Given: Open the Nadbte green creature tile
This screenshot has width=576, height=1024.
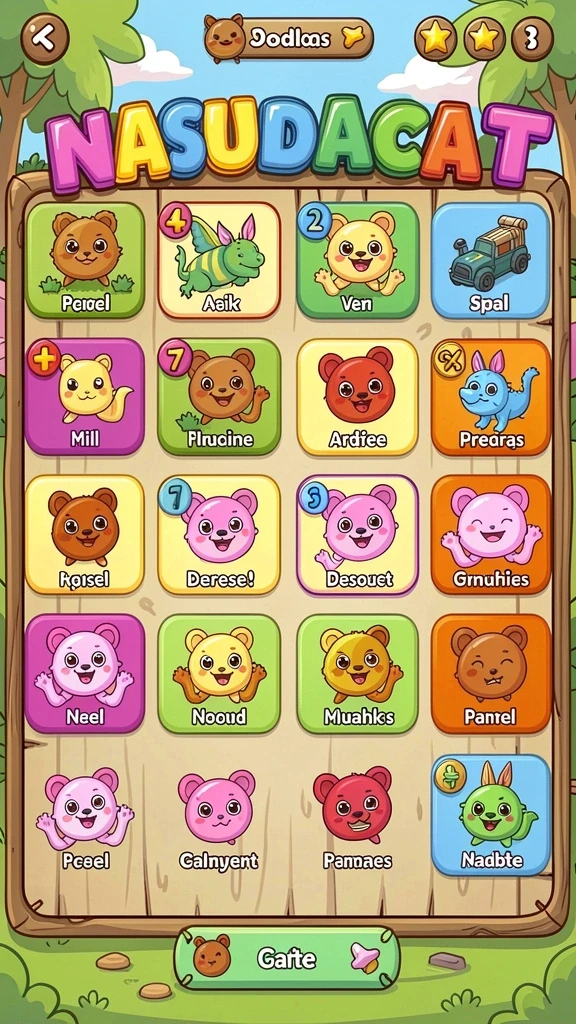Looking at the screenshot, I should (x=490, y=815).
